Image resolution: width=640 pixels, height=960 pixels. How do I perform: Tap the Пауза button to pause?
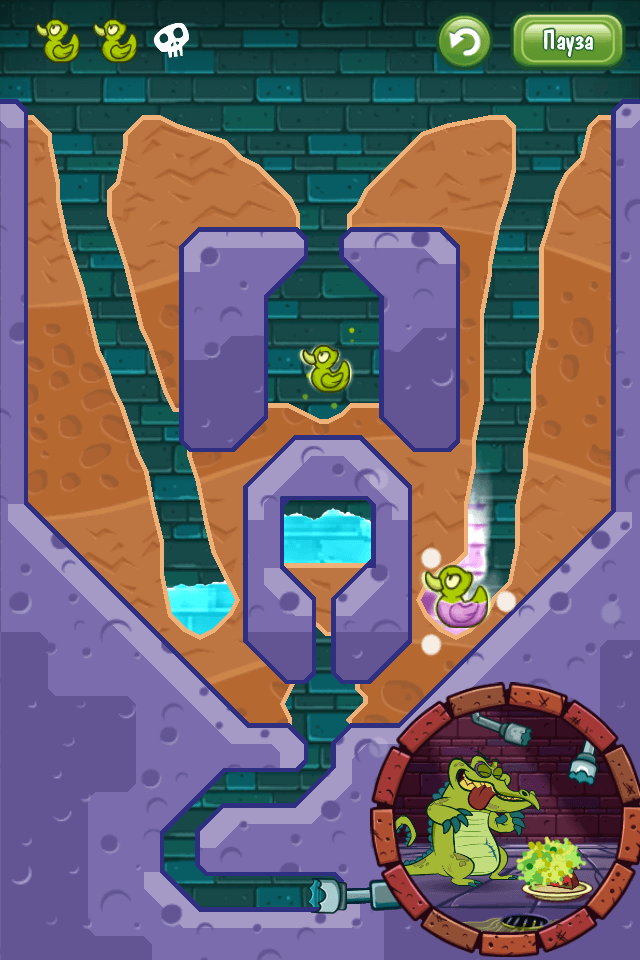pyautogui.click(x=568, y=42)
